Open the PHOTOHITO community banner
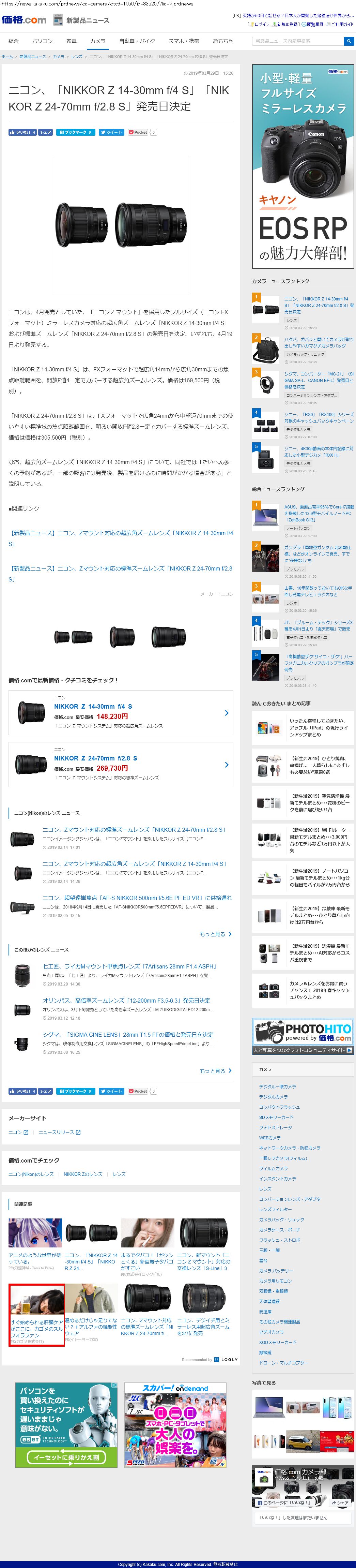356x1568 pixels. tap(303, 1035)
